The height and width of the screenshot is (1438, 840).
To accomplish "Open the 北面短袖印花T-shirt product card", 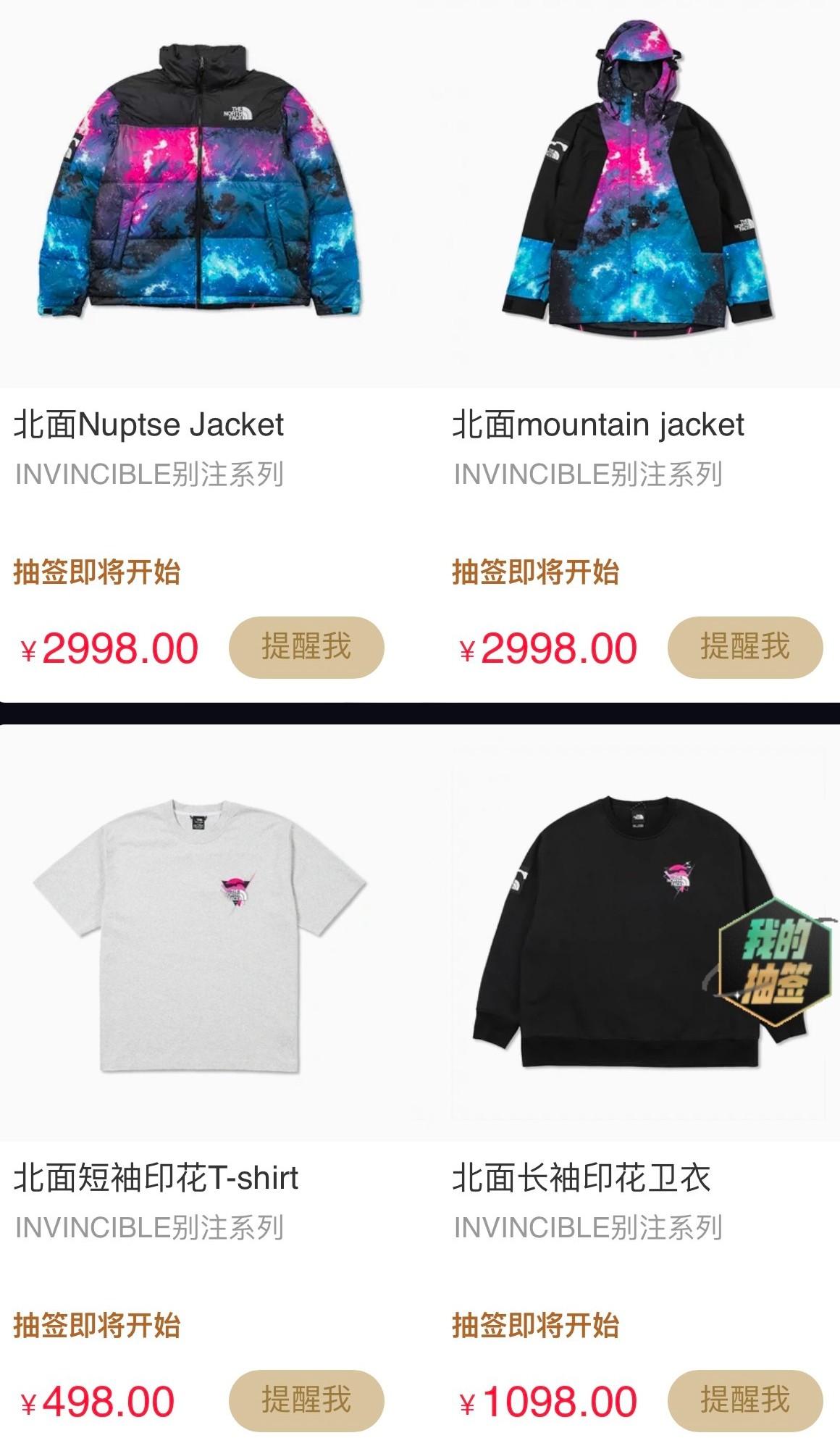I will click(199, 935).
